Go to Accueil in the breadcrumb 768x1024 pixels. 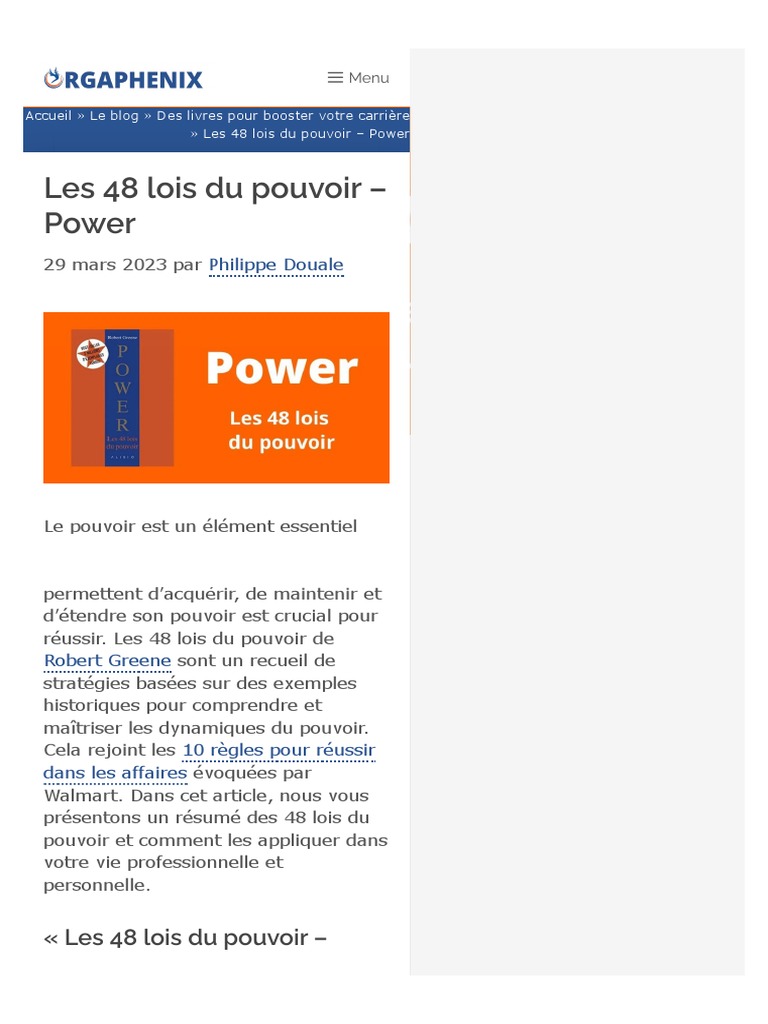pyautogui.click(x=48, y=116)
